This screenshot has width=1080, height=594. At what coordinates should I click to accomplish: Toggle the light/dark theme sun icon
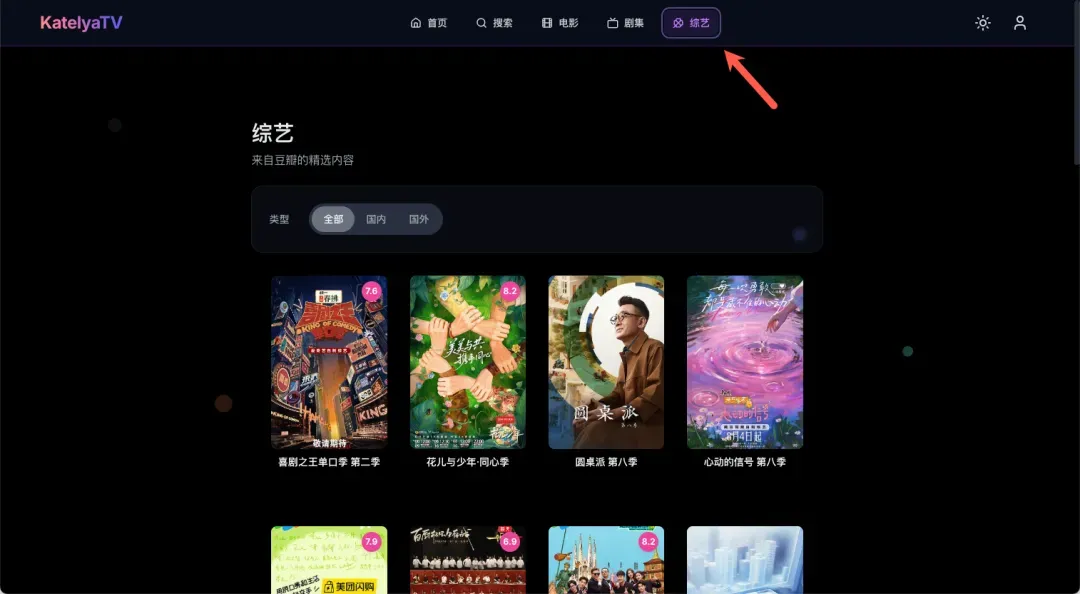click(983, 23)
